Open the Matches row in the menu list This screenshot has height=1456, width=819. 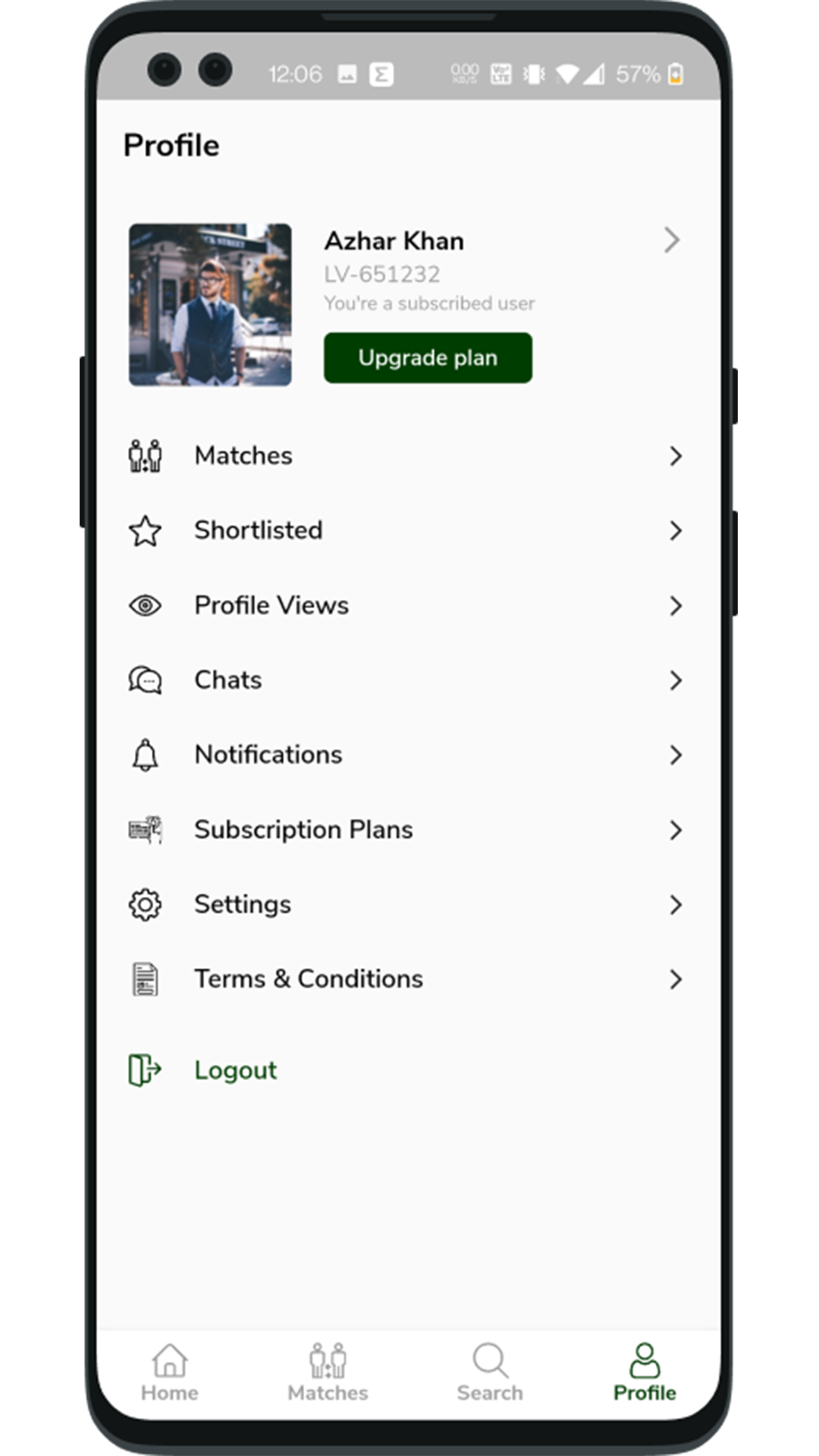point(406,456)
